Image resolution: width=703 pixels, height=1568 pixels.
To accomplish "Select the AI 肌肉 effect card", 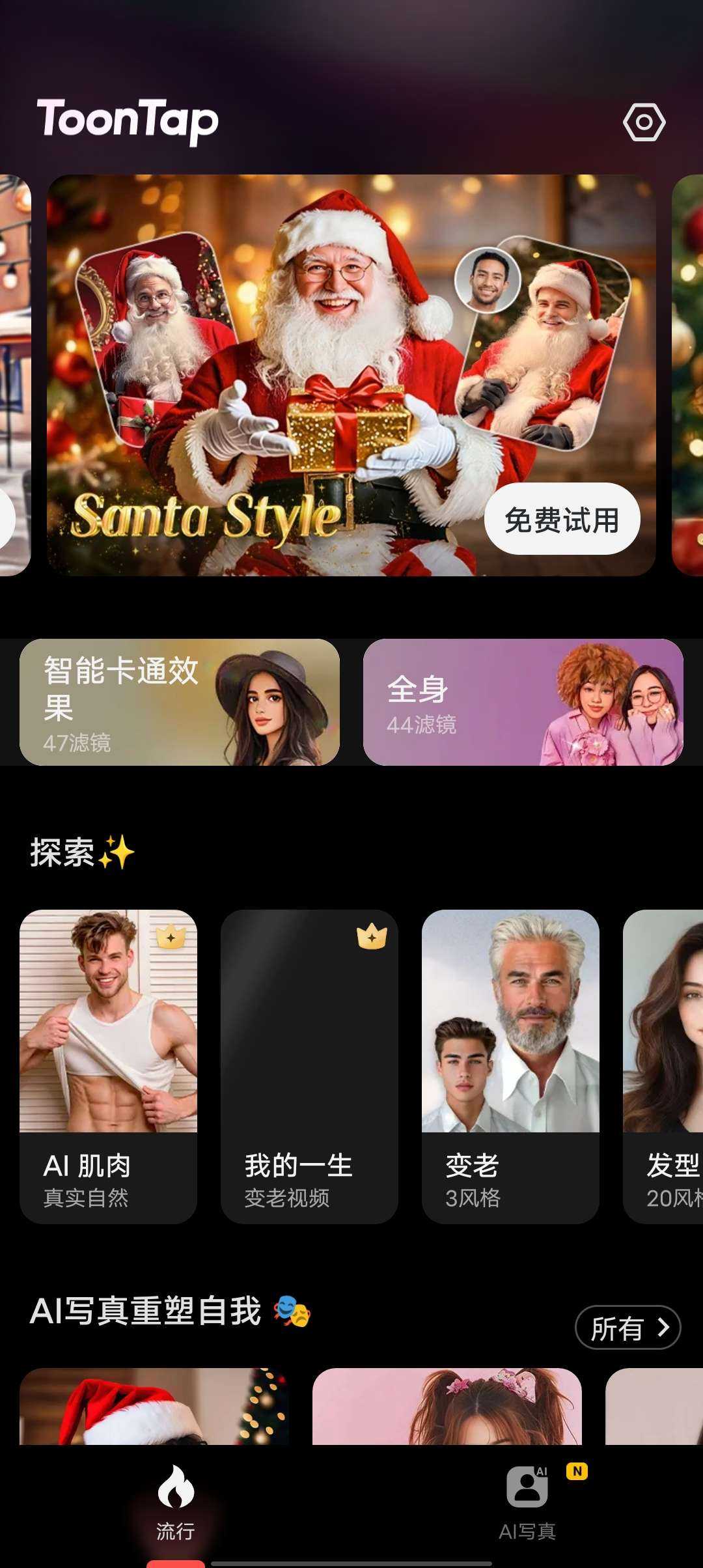I will point(108,1066).
